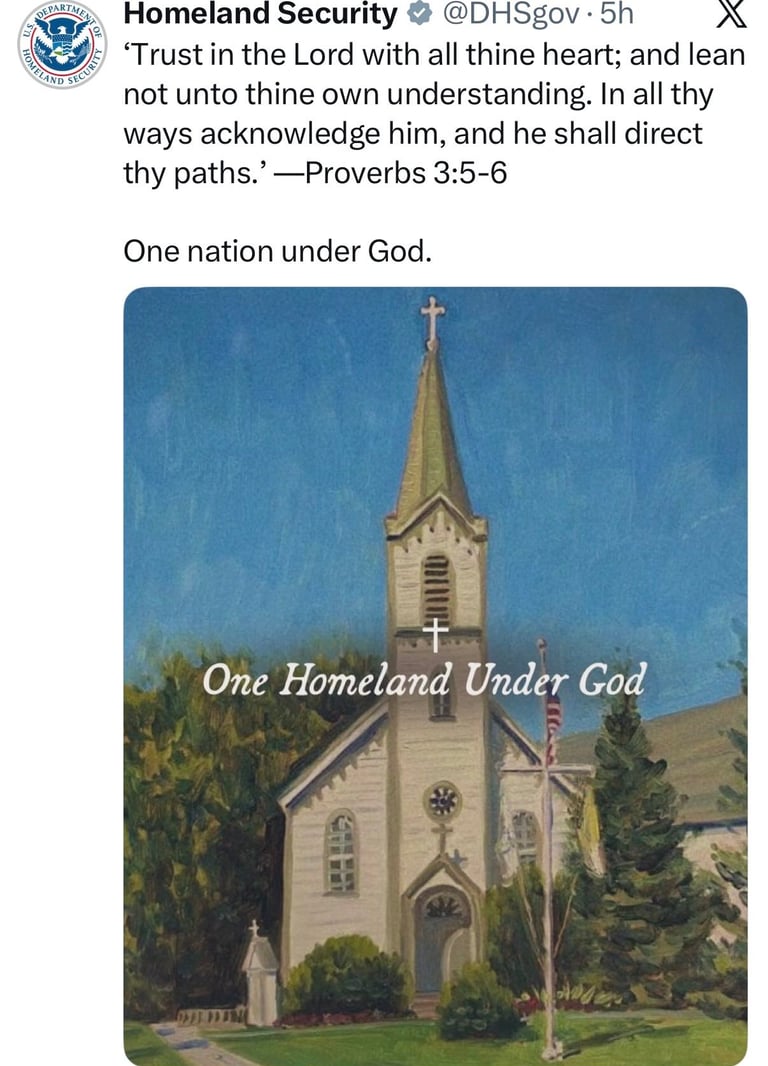Open the Homeland Security account name

pyautogui.click(x=259, y=14)
